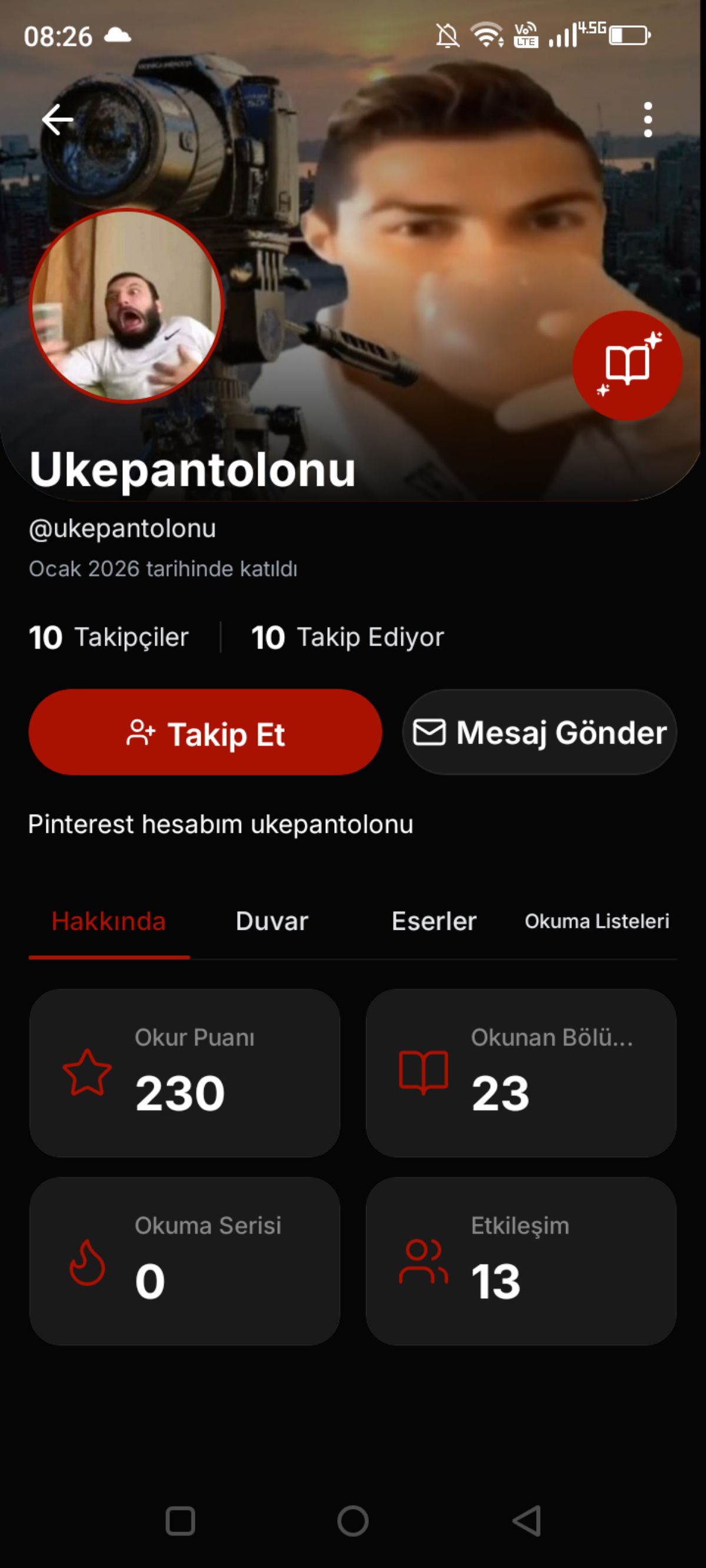Send a message via Mesaj Gönder
706x1568 pixels.
pyautogui.click(x=540, y=732)
